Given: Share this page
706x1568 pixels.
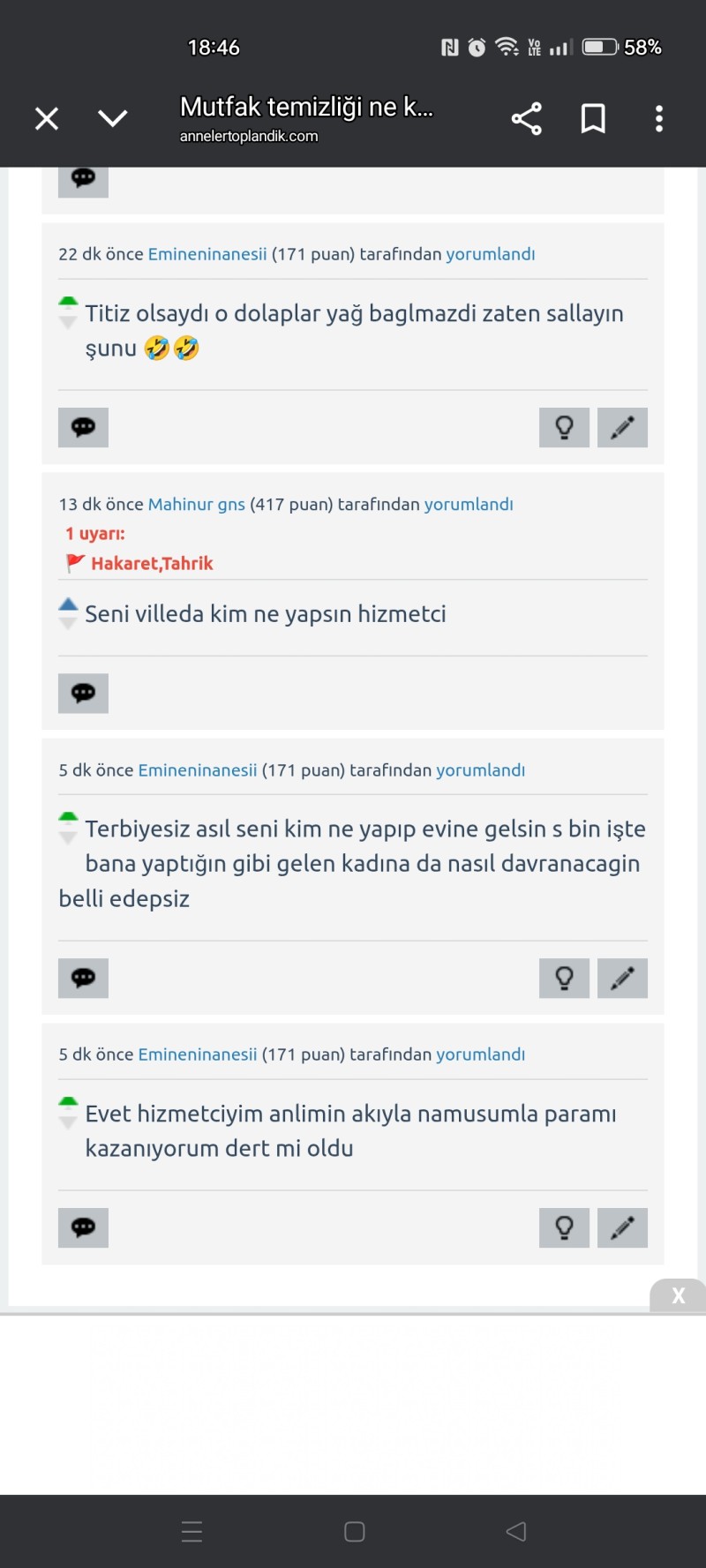Looking at the screenshot, I should click(x=526, y=118).
